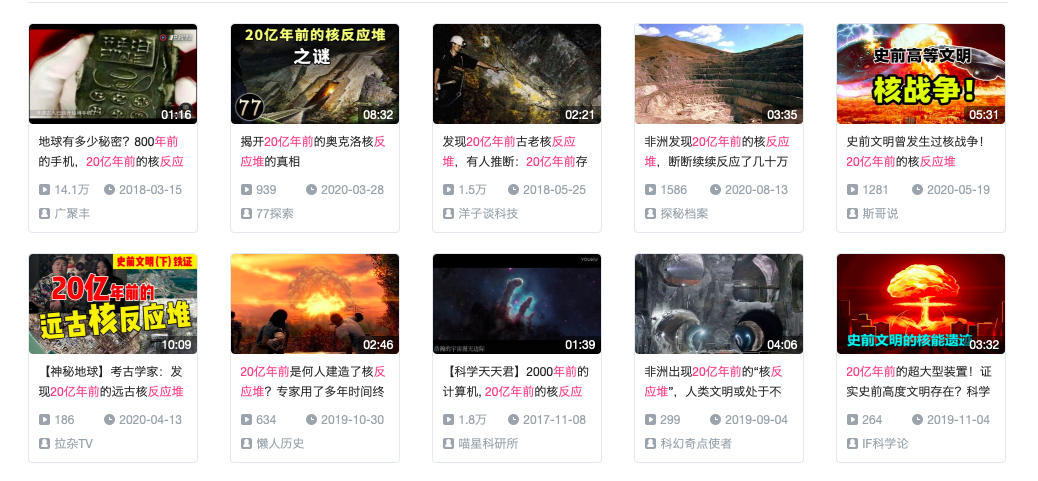Open the 4:06 video by 科幻奇点使者
Viewport: 1038px width, 481px height.
718,303
